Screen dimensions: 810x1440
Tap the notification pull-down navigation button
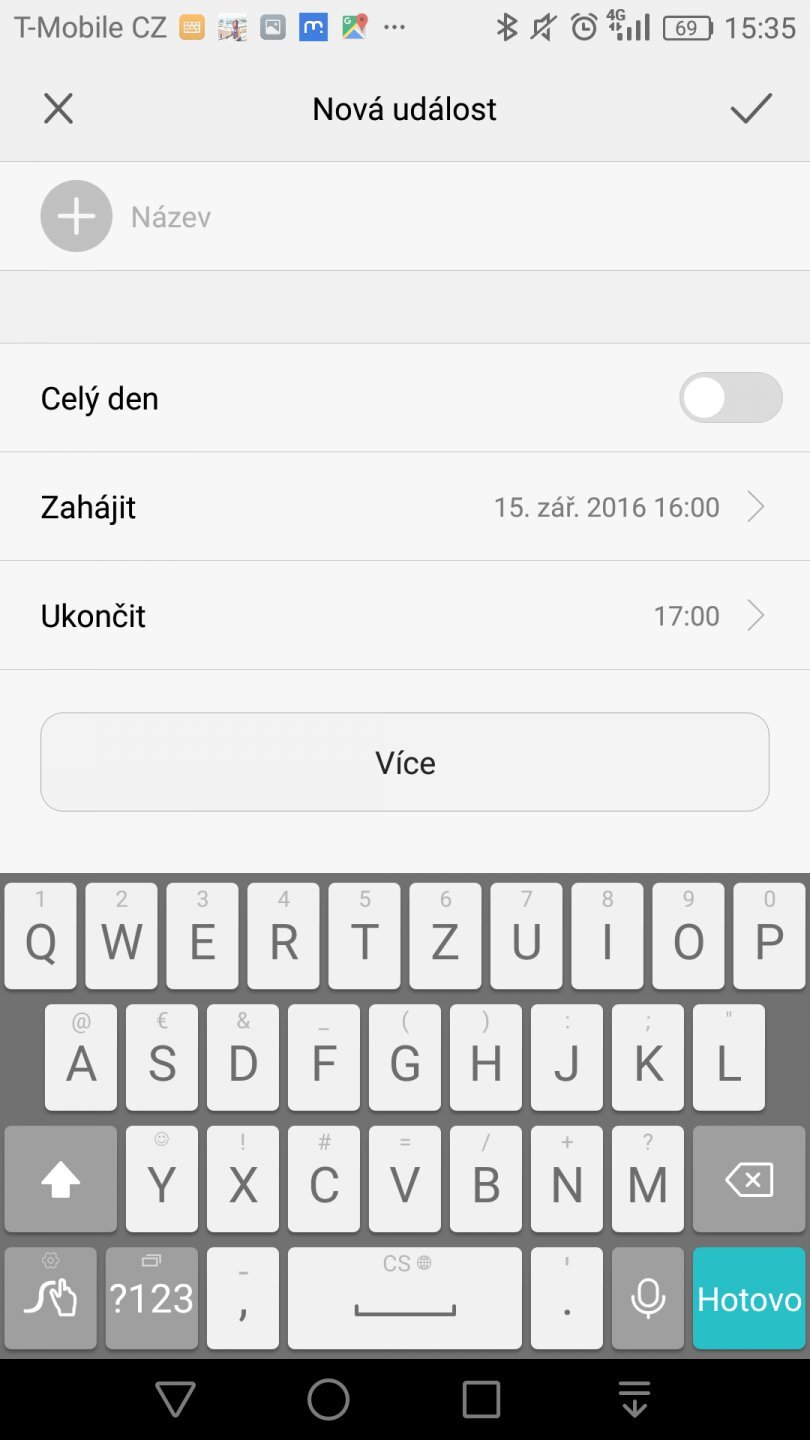click(632, 1398)
